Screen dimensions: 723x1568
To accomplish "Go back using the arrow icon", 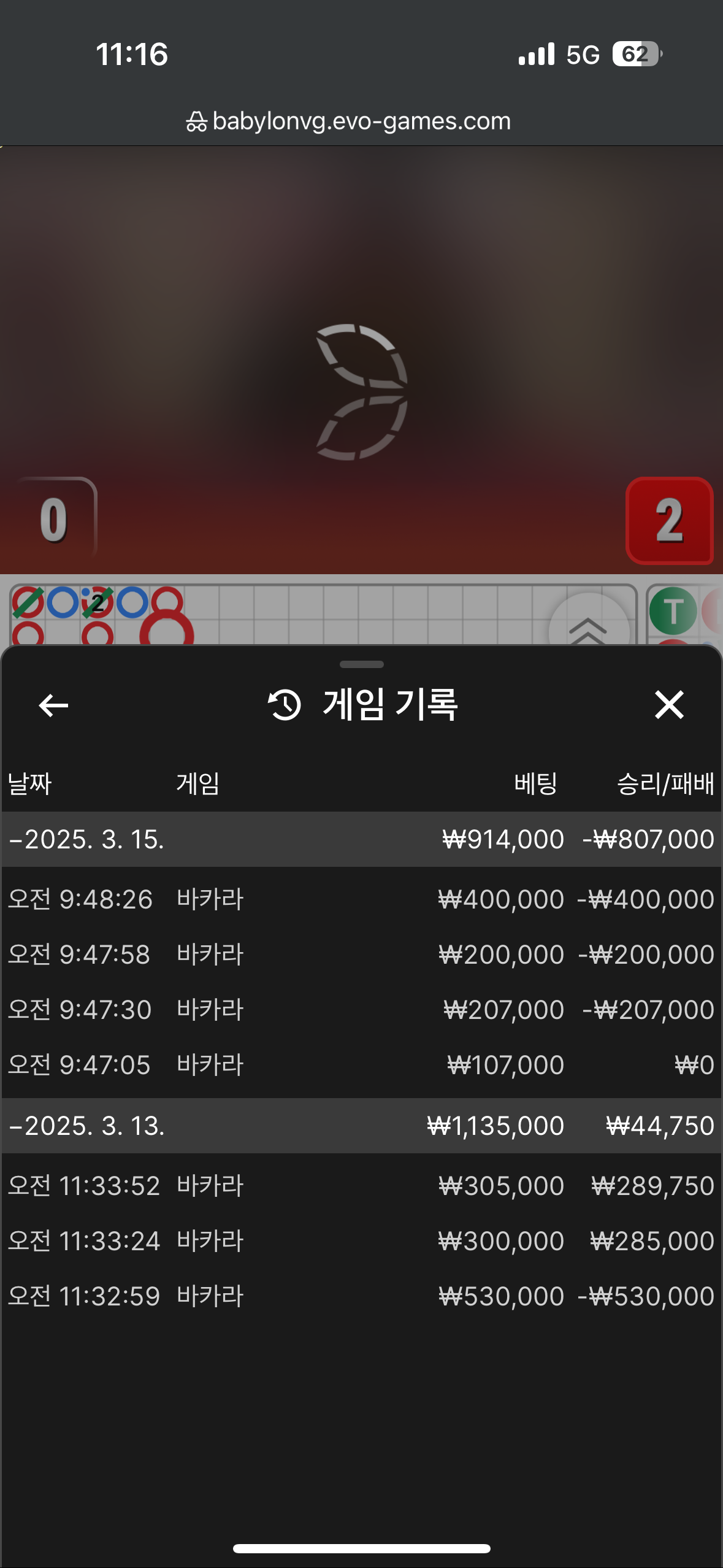I will pos(53,705).
